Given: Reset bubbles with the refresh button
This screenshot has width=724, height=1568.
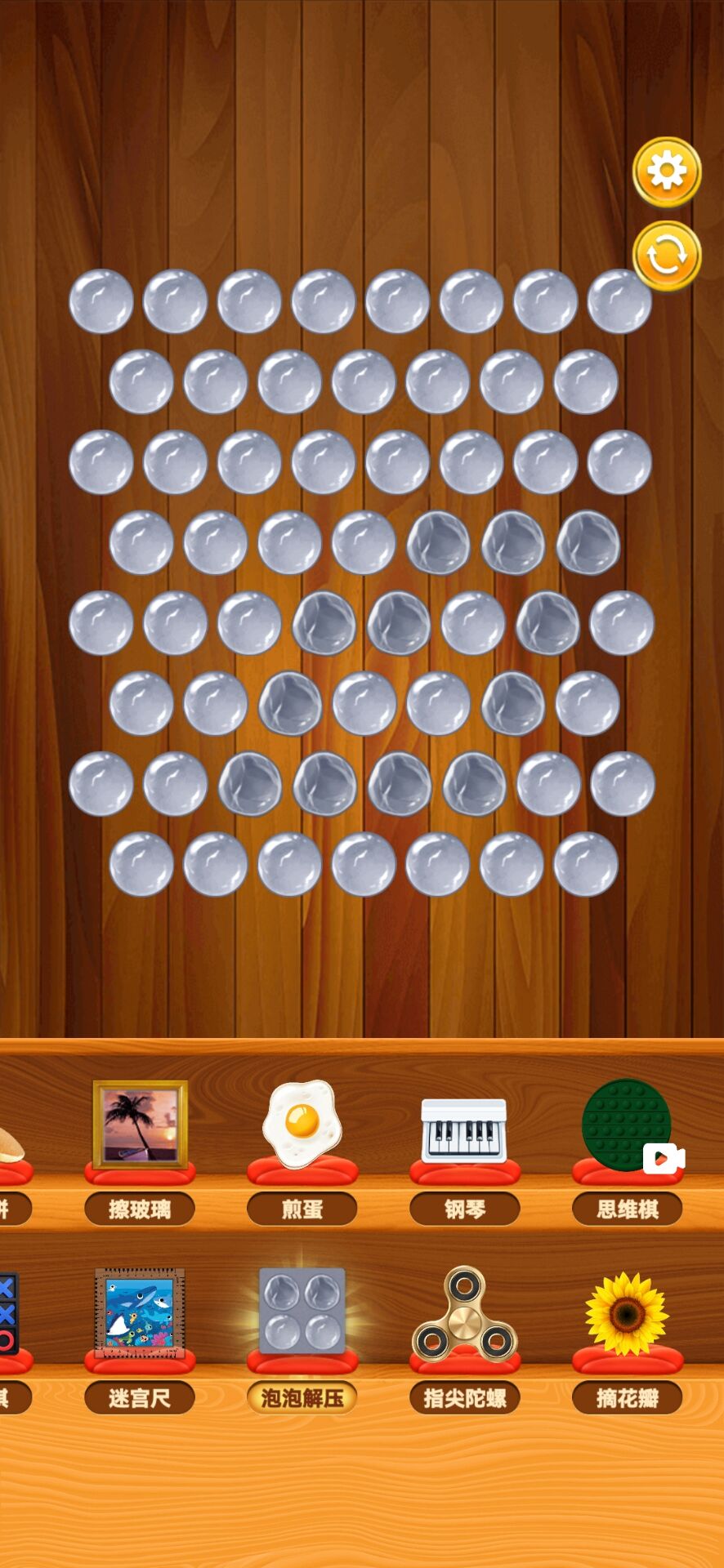Looking at the screenshot, I should 667,256.
